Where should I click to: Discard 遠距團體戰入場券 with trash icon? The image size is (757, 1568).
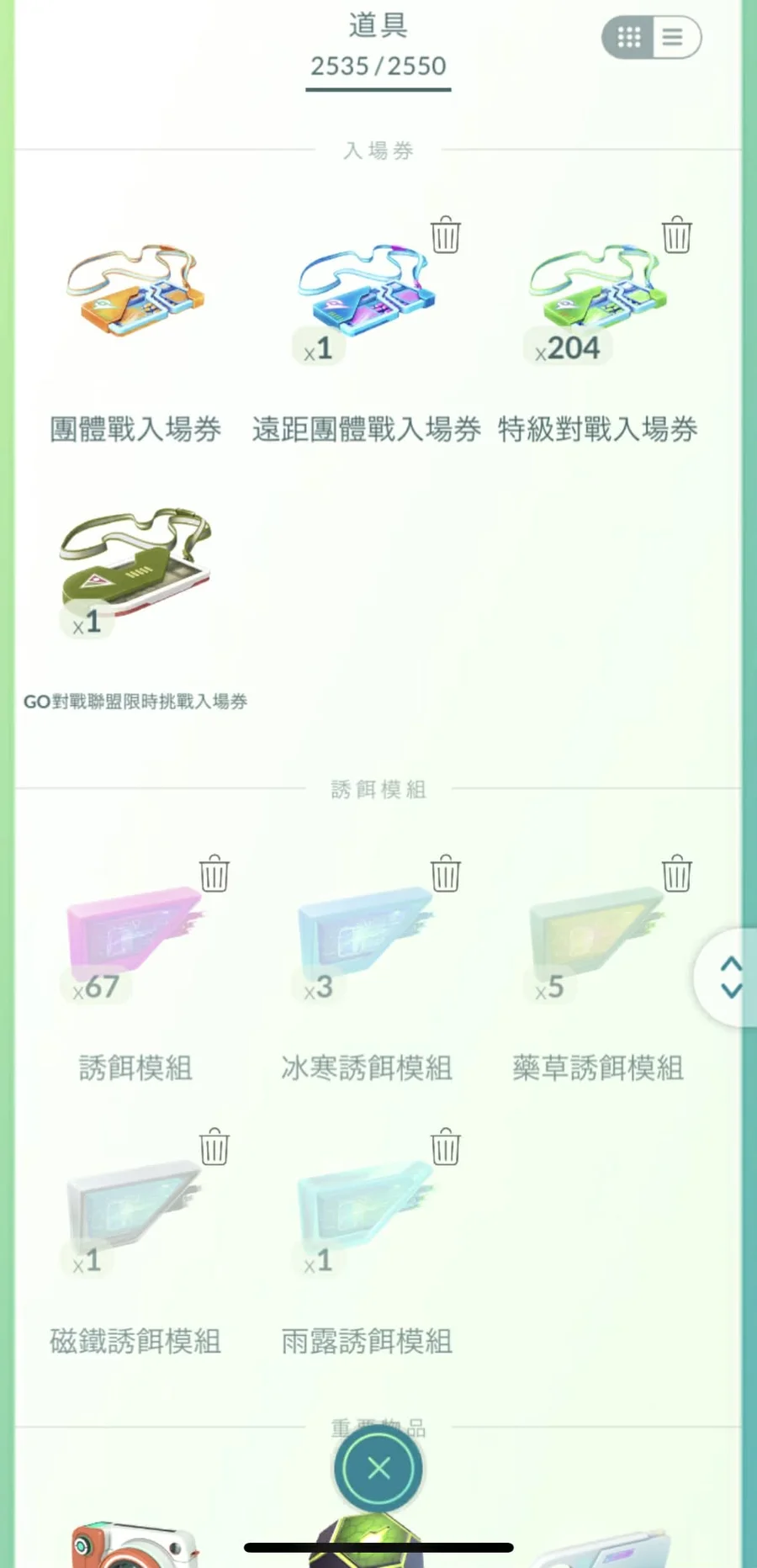point(446,235)
